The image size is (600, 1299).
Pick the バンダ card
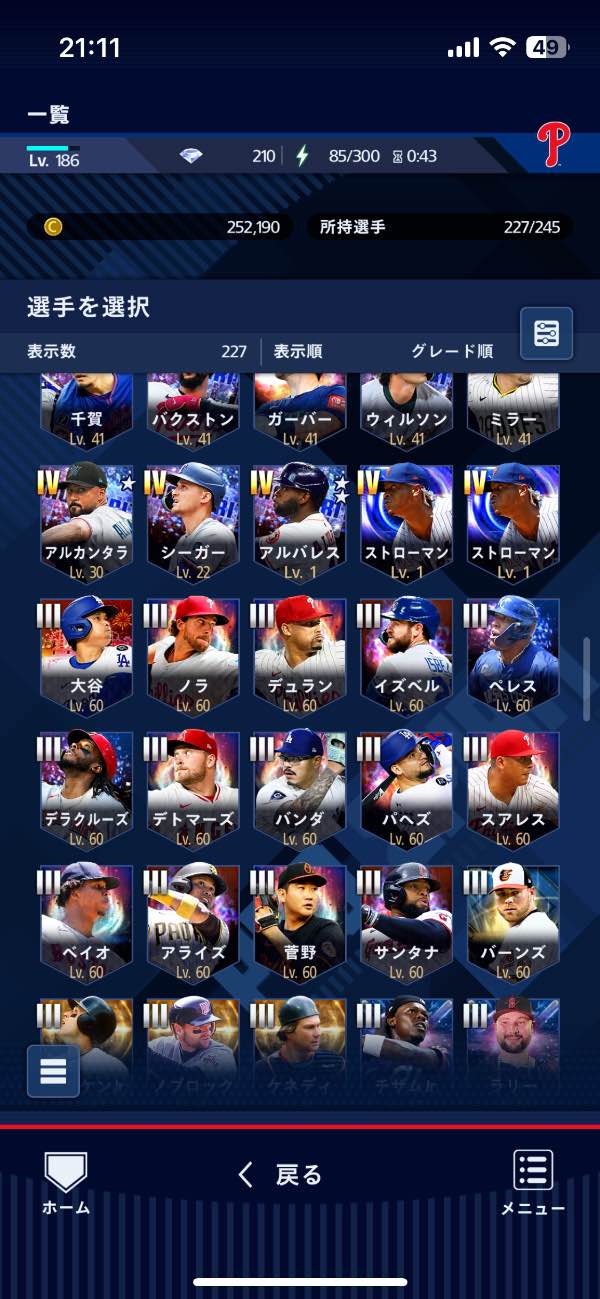pyautogui.click(x=299, y=789)
